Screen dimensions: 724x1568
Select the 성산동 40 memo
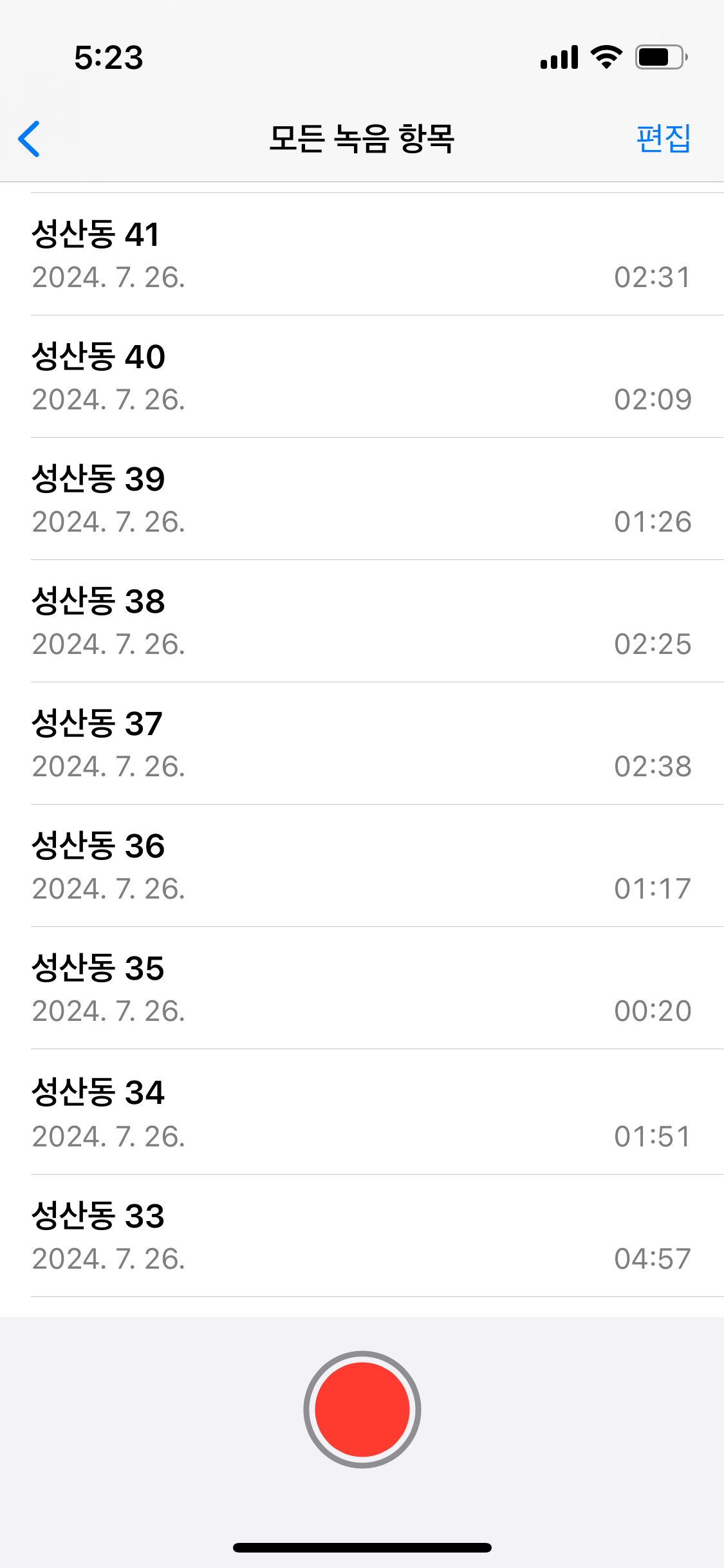point(360,377)
